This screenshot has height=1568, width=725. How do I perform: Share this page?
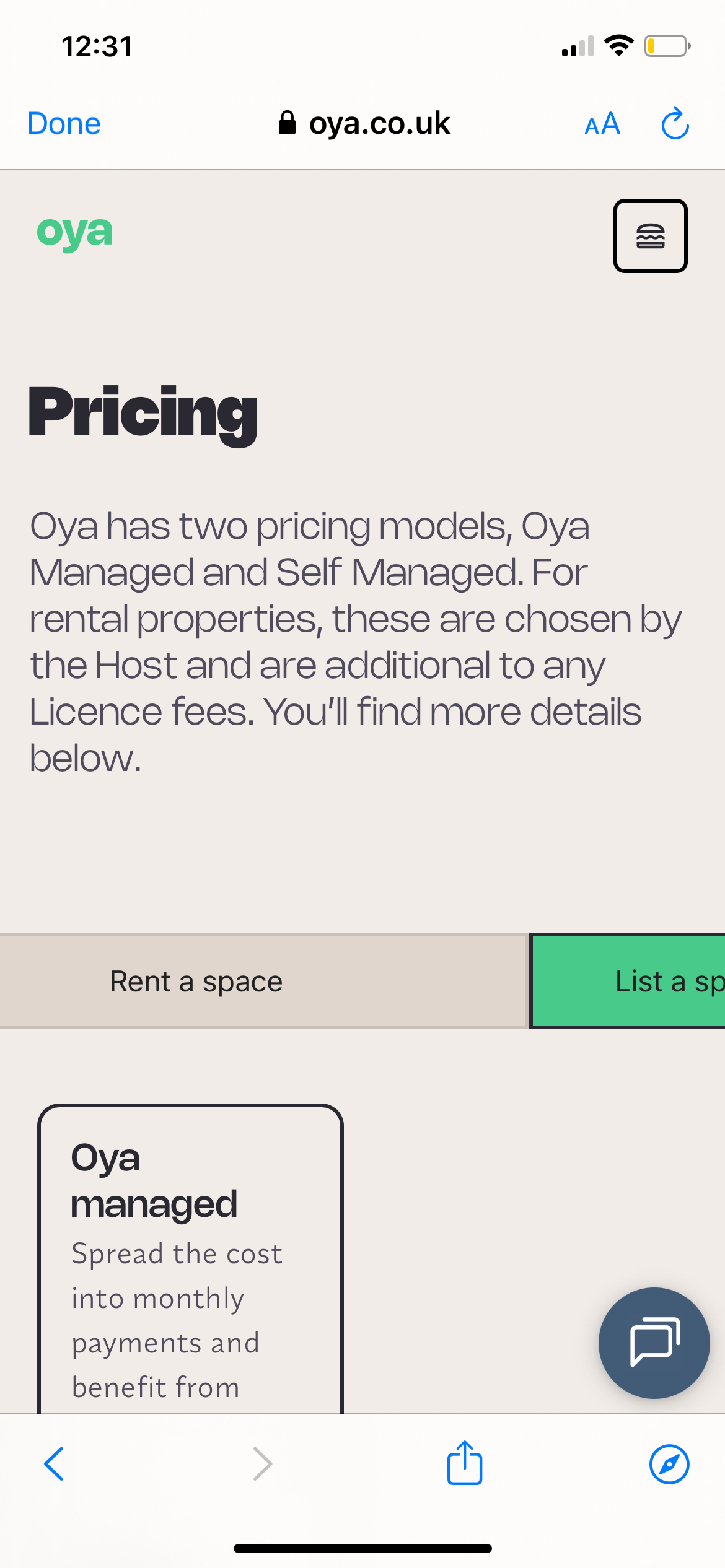[464, 1463]
